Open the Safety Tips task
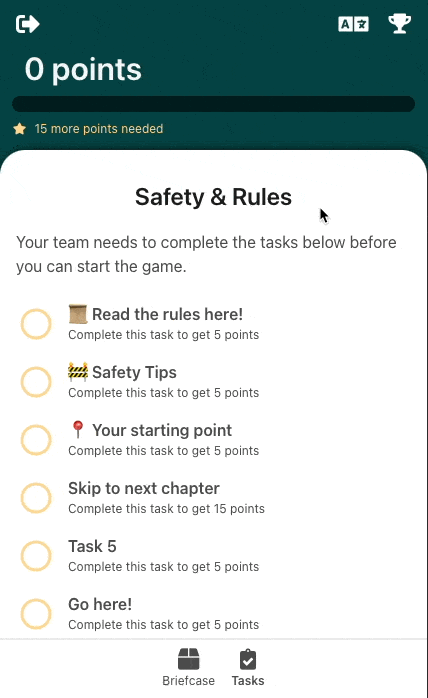This screenshot has width=428, height=698. (214, 381)
